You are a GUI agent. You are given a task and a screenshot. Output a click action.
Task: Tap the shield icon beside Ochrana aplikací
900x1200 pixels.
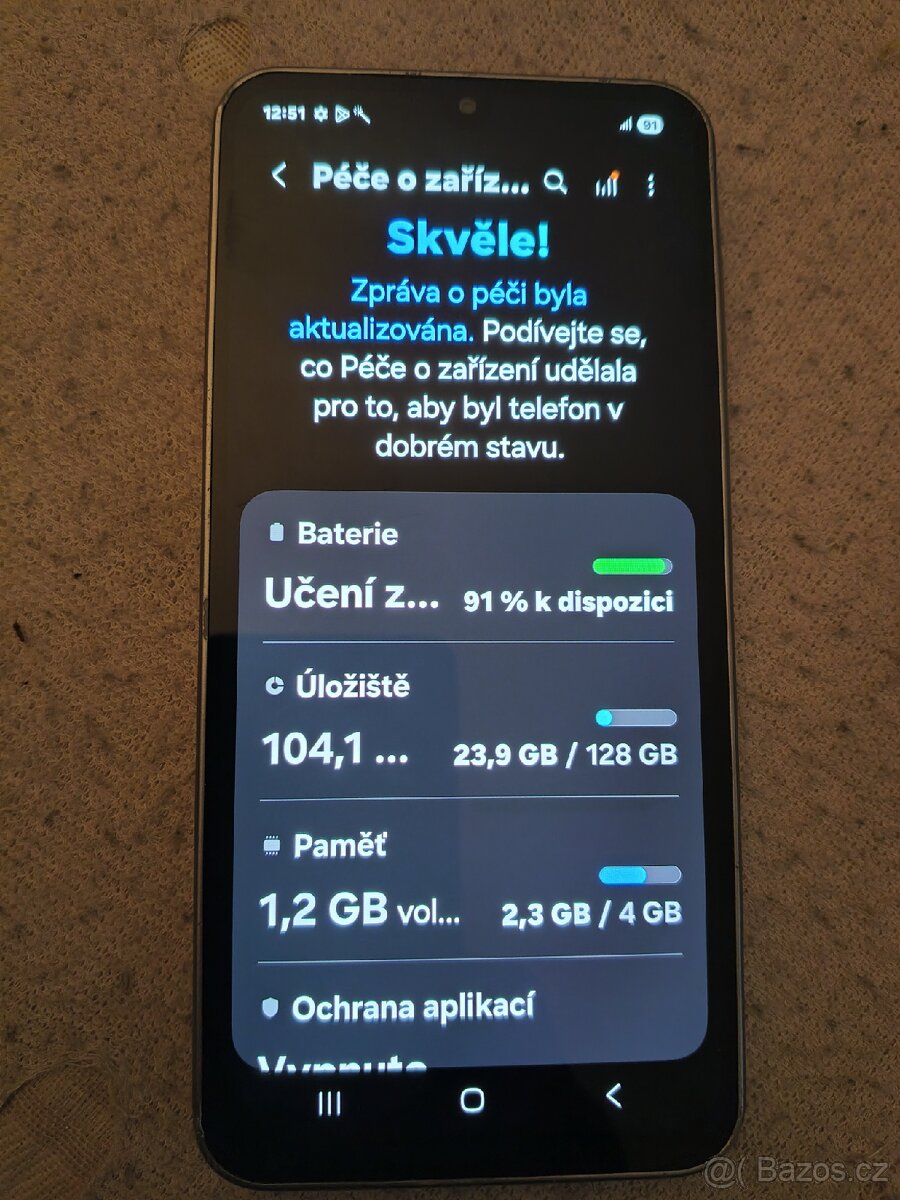click(x=269, y=1006)
